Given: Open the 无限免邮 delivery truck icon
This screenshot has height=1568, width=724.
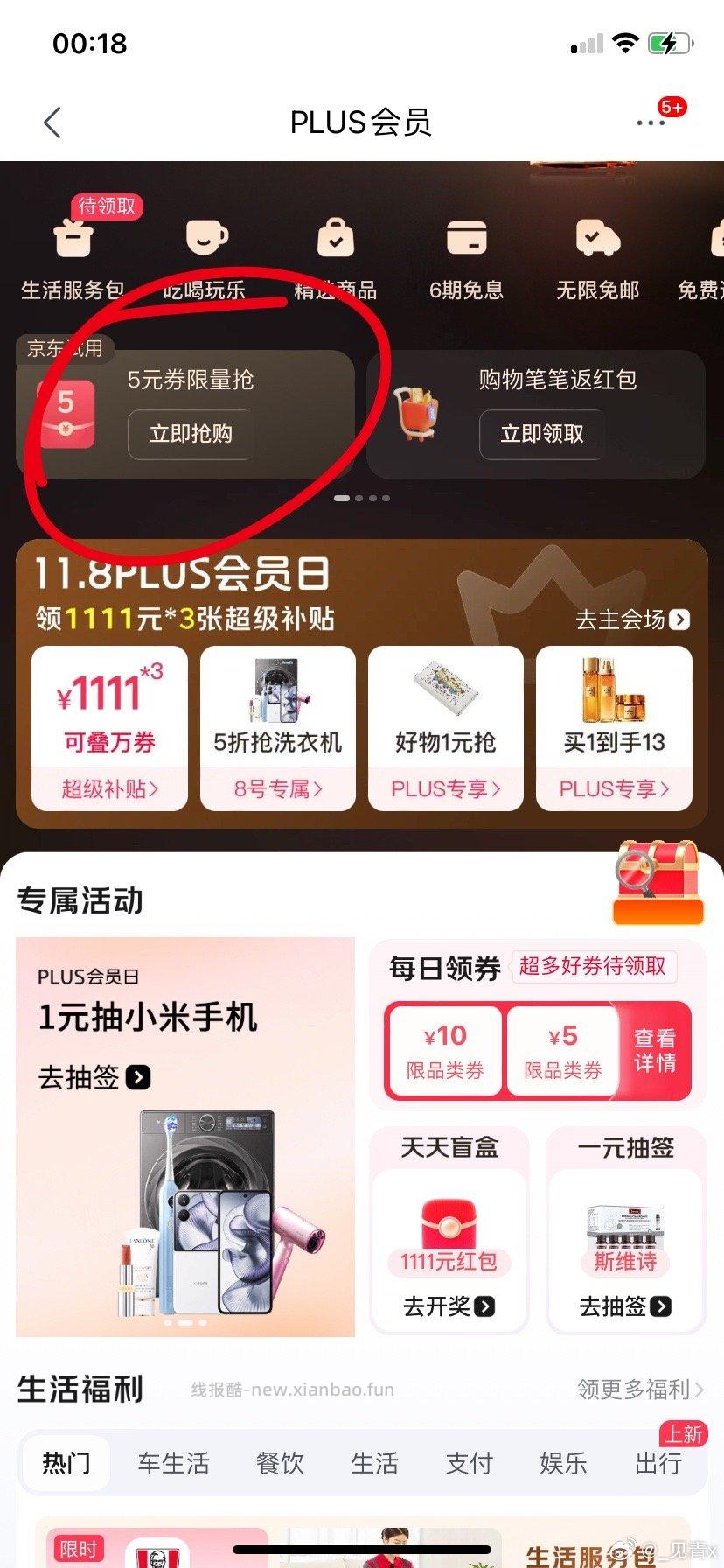Looking at the screenshot, I should coord(597,238).
